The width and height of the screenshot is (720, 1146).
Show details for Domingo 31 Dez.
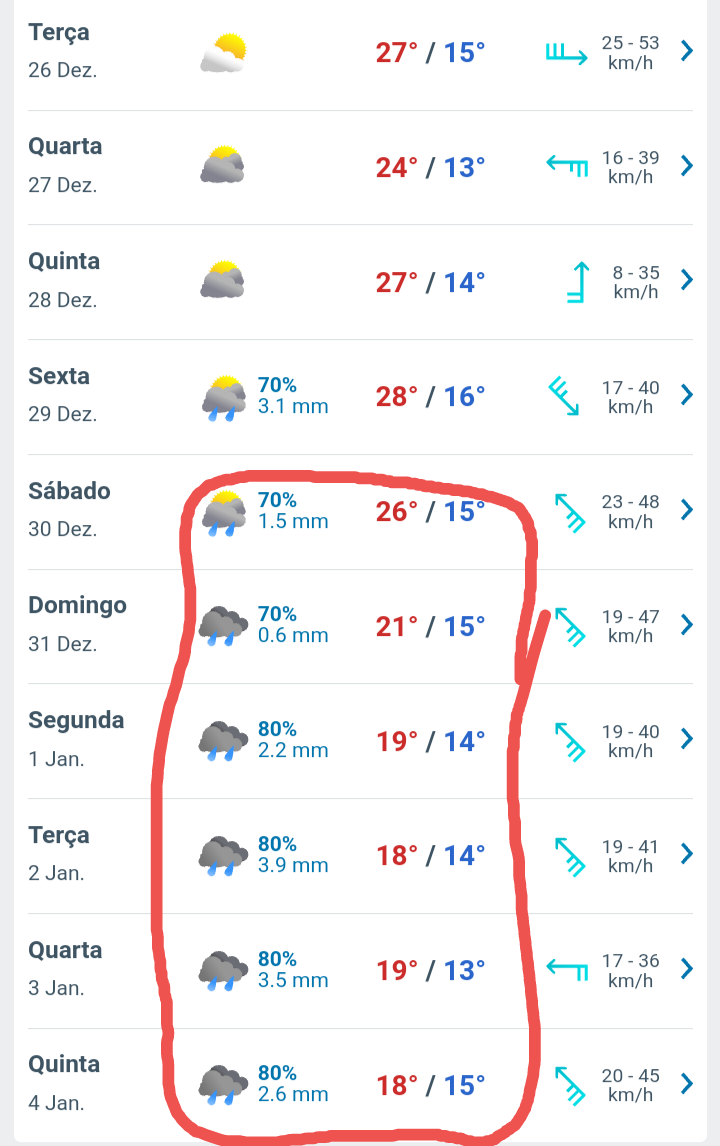pos(686,625)
